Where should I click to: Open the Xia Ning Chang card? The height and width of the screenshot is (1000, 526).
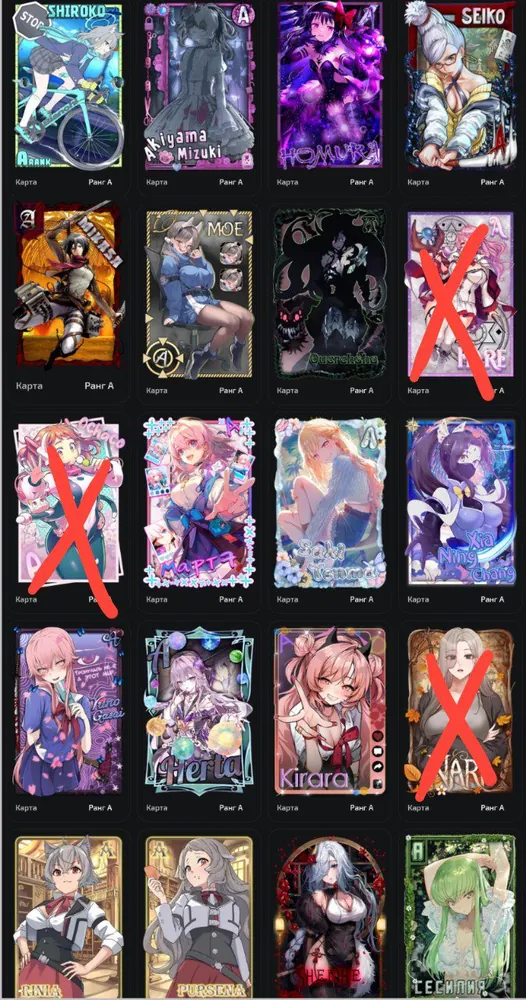461,502
